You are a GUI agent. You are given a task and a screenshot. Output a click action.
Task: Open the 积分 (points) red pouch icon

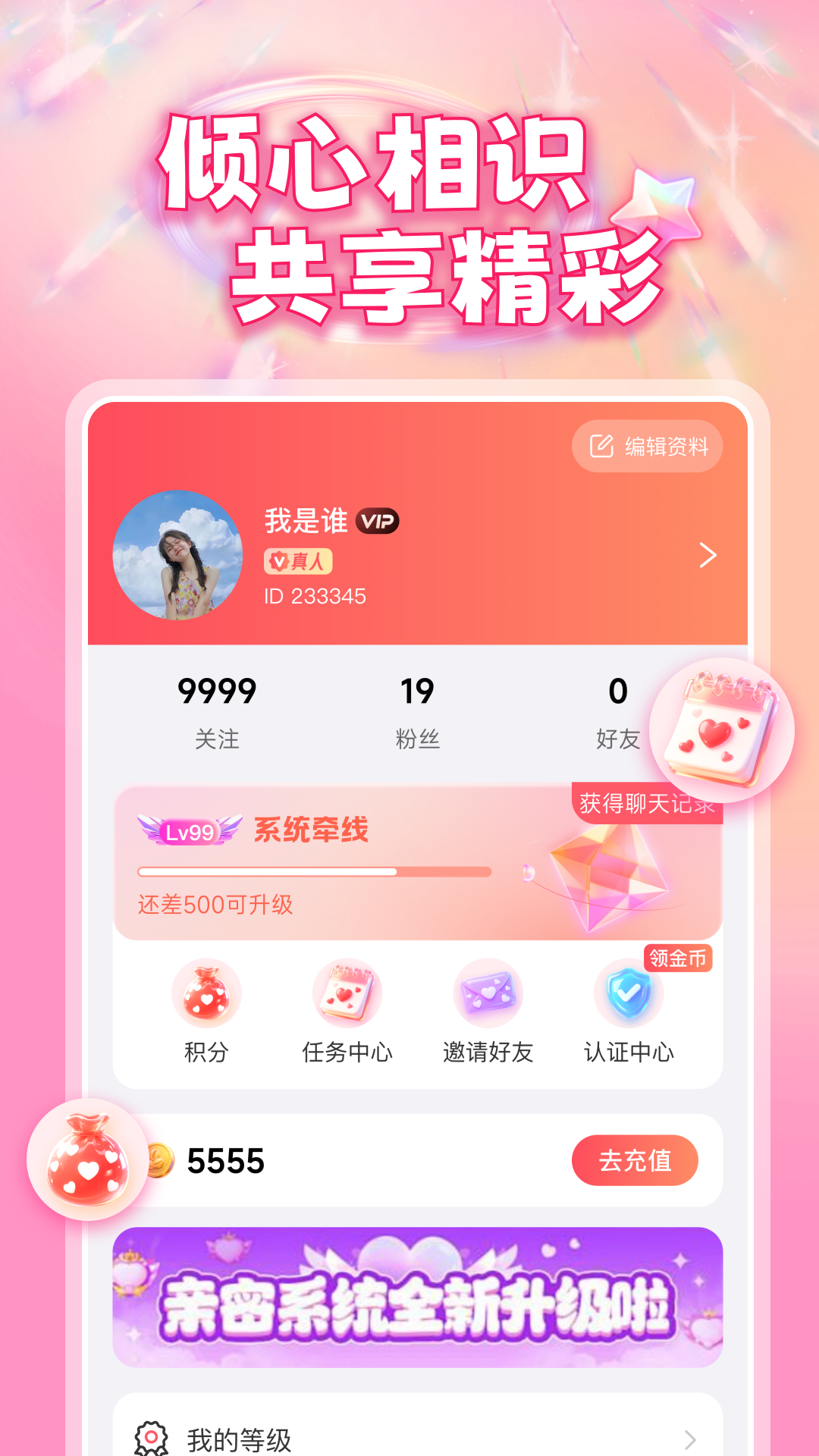[x=206, y=995]
